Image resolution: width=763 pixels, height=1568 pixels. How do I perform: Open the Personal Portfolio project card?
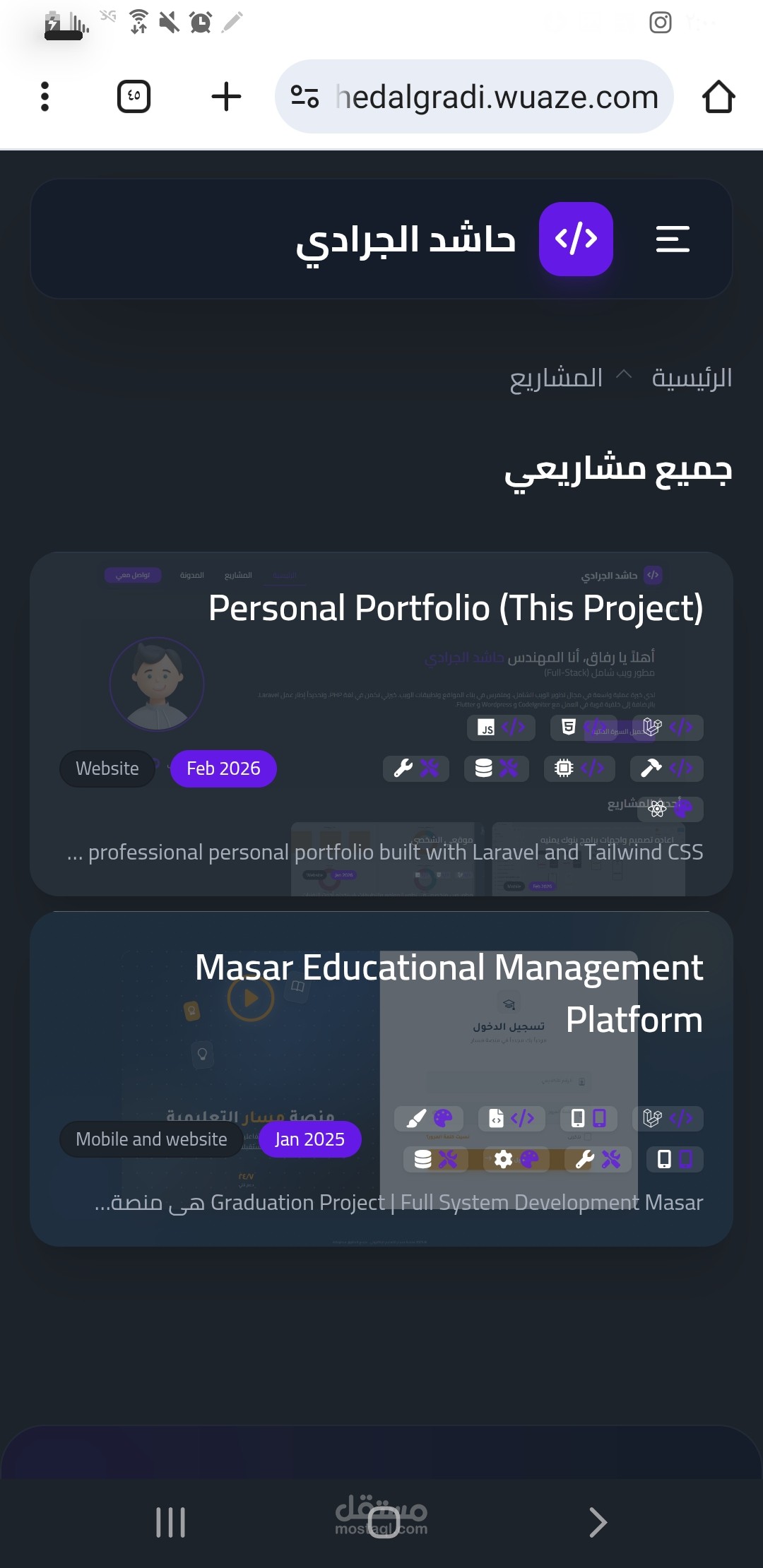coord(381,724)
